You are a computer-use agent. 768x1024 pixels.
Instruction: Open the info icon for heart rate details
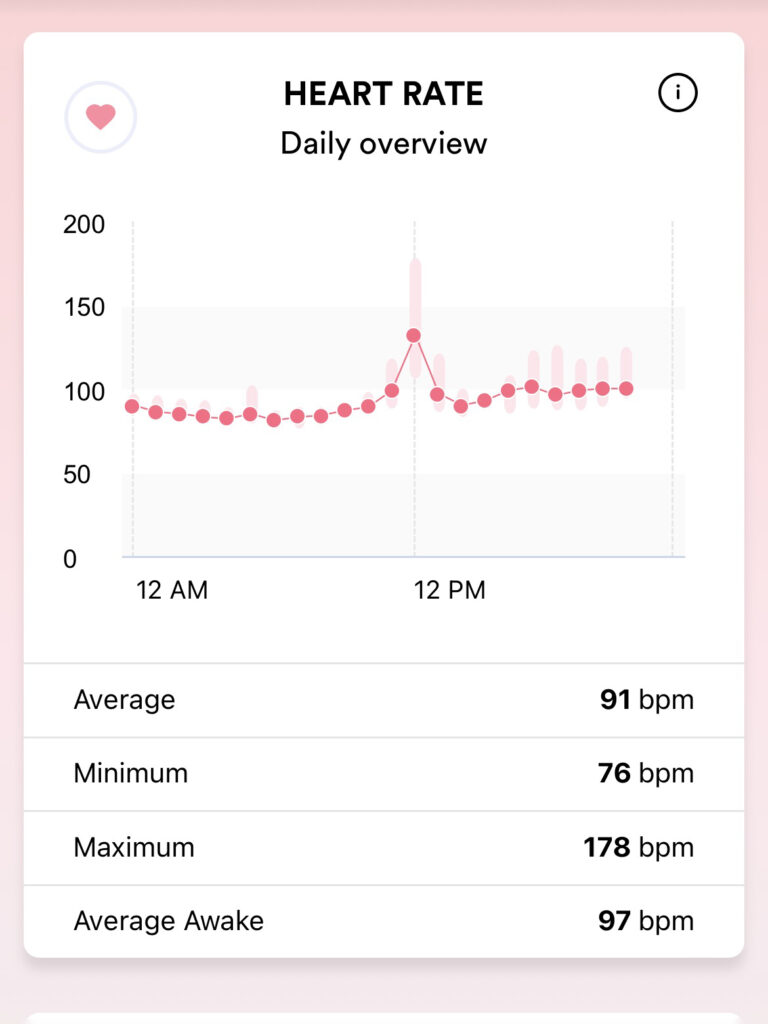tap(678, 91)
